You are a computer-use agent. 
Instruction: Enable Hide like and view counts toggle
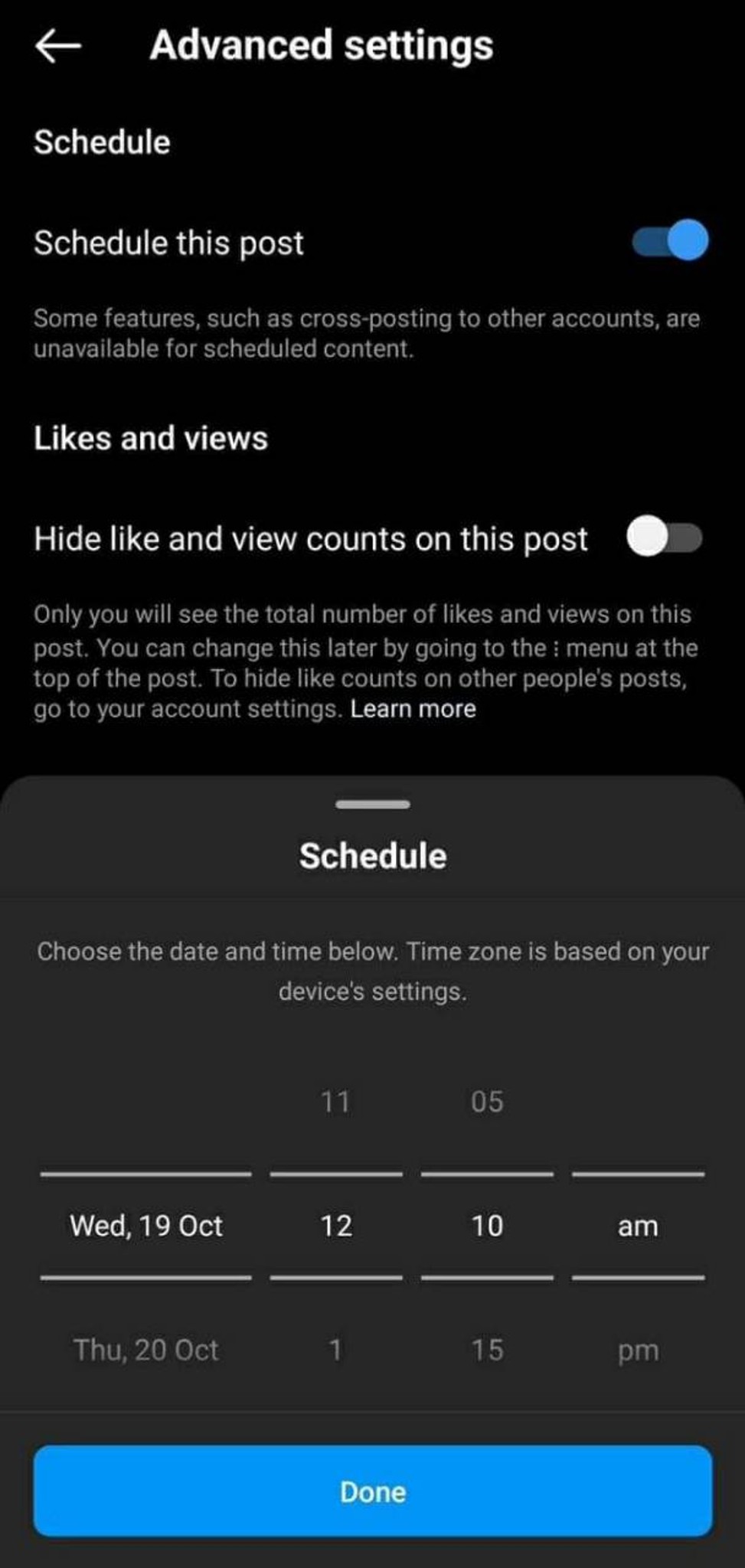(x=664, y=537)
